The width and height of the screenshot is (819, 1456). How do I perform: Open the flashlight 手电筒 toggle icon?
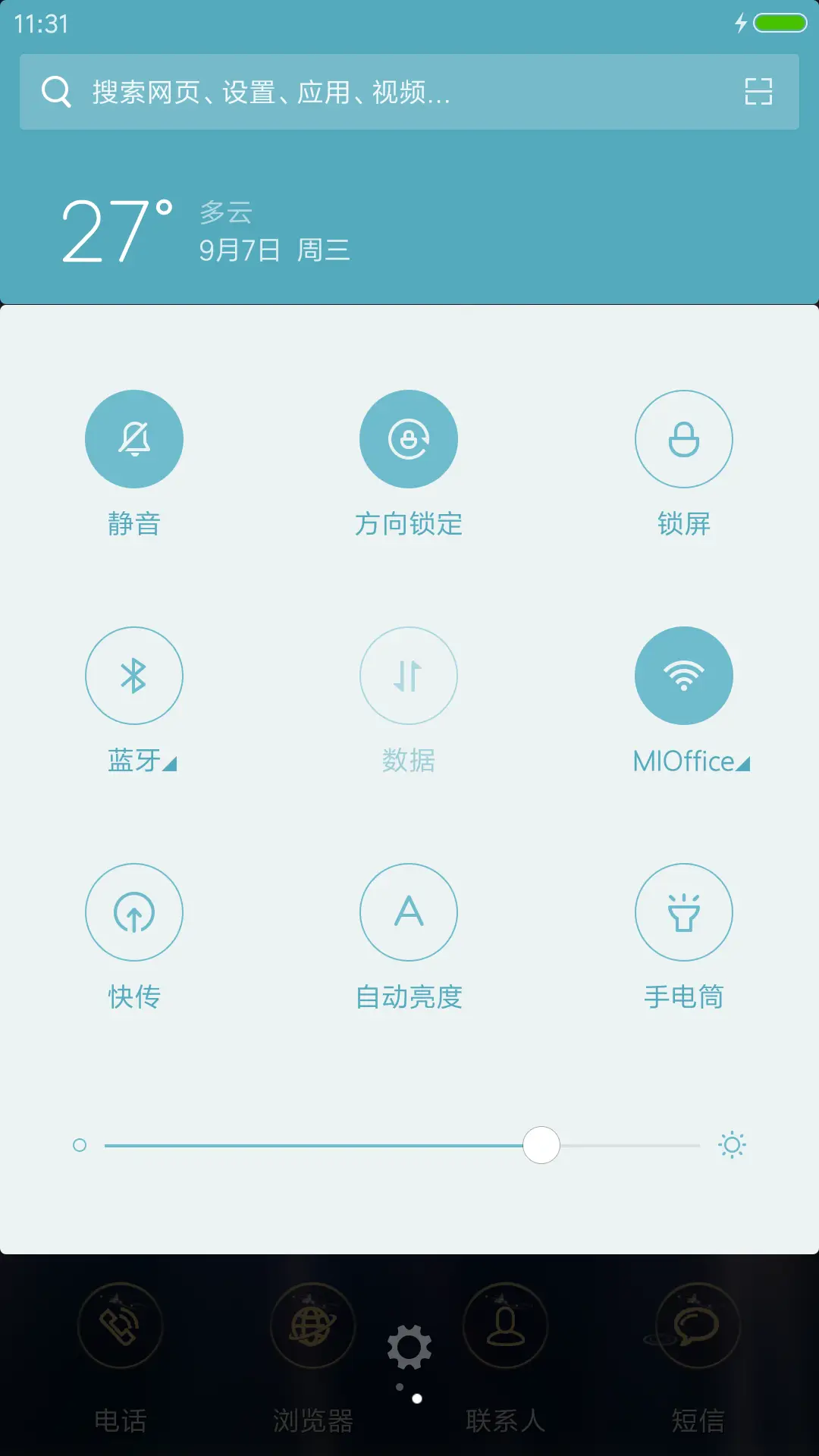click(x=683, y=912)
